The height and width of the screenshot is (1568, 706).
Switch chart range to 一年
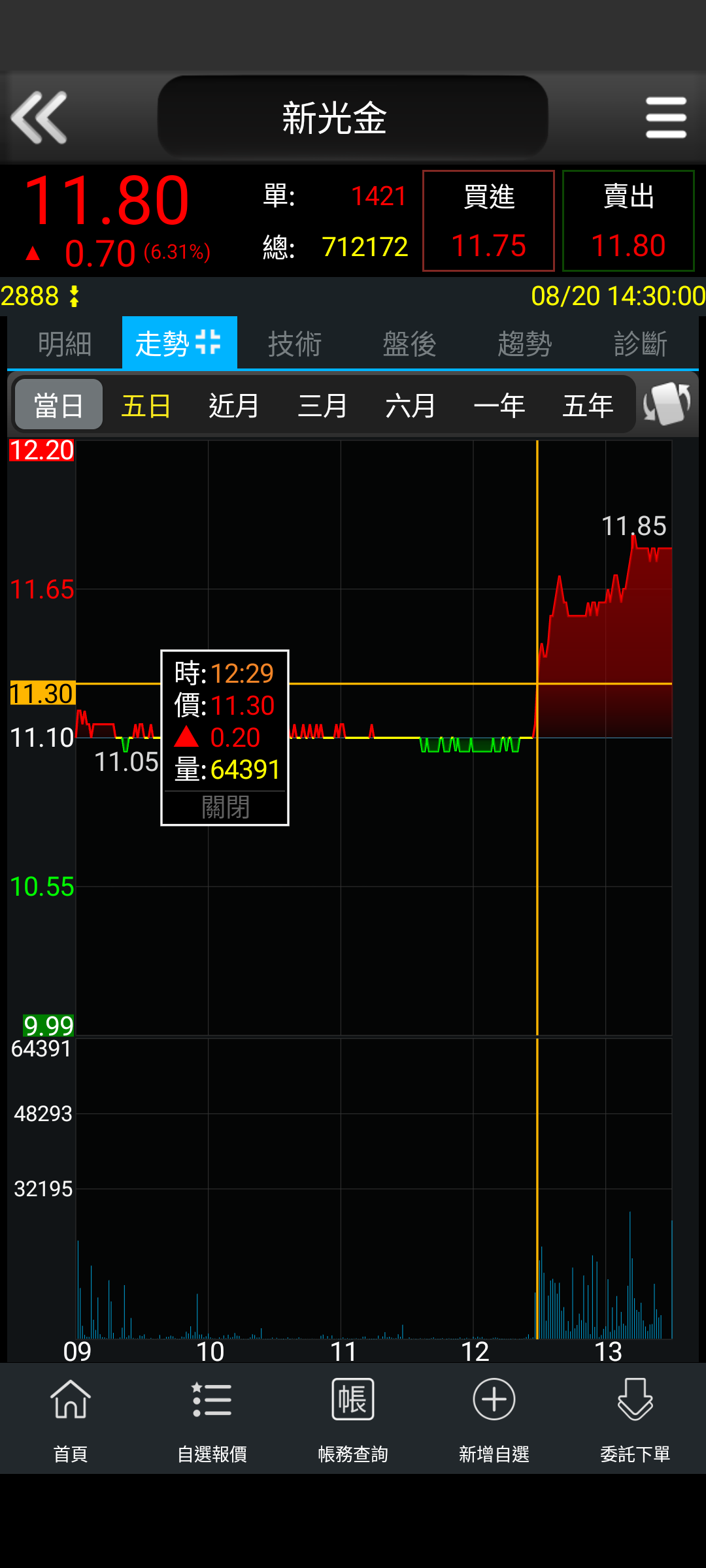pos(499,405)
